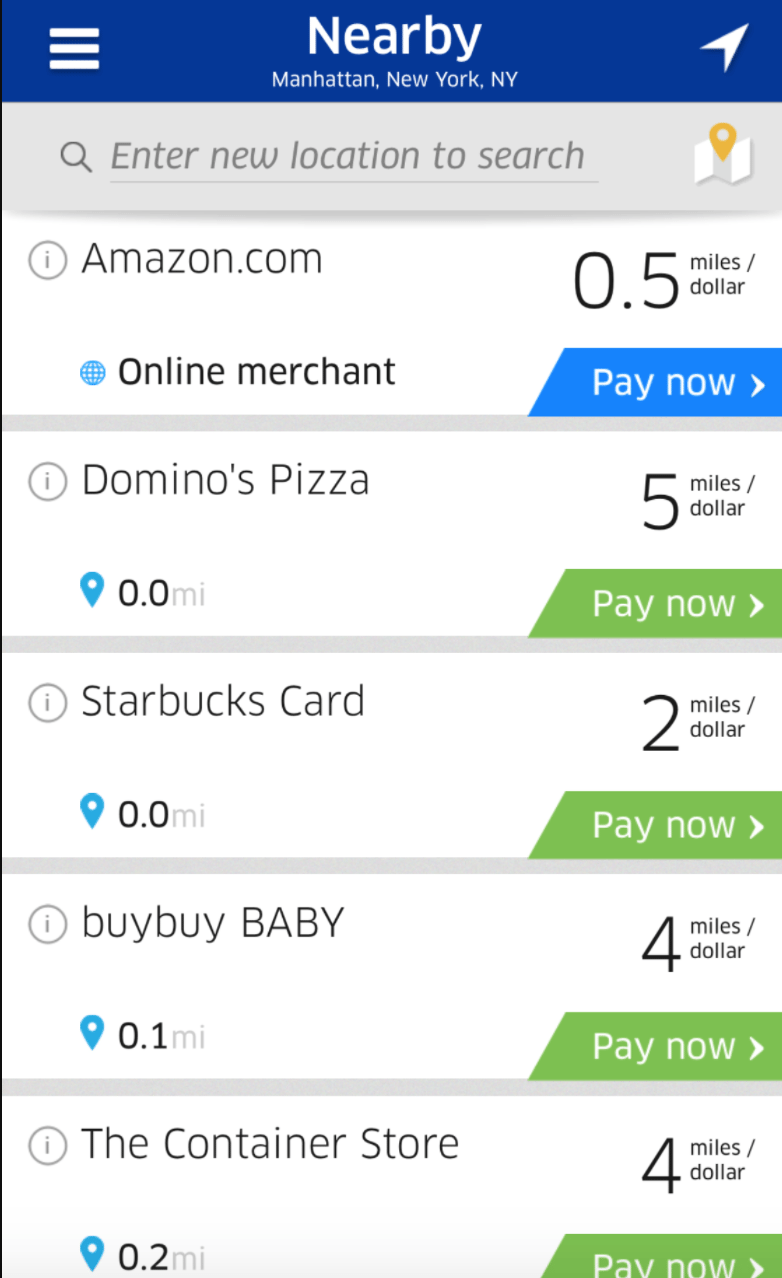View info icon for Starbucks Card
Image resolution: width=782 pixels, height=1278 pixels.
coord(47,704)
